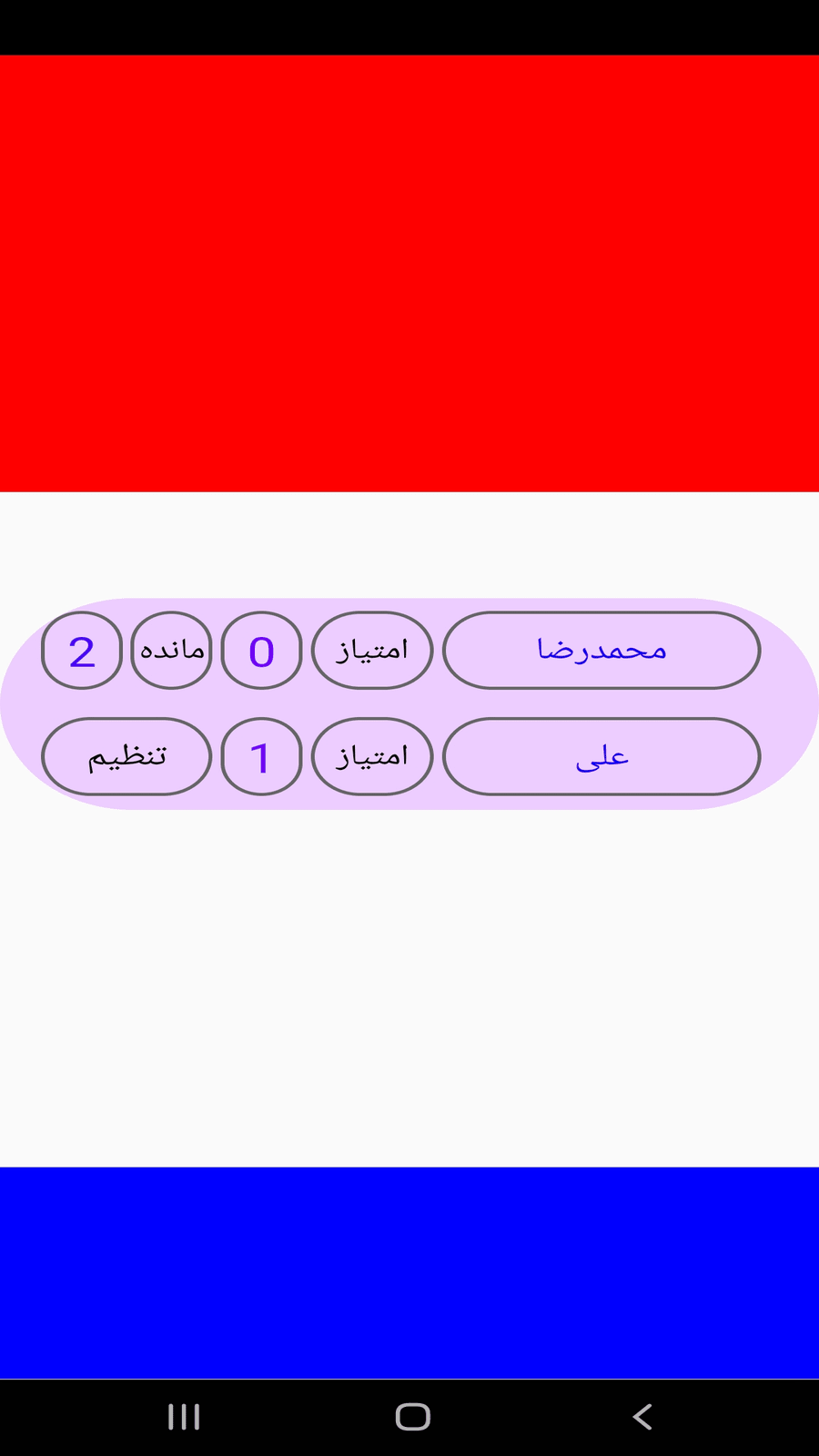Tap the blue player area
The image size is (819, 1456).
(409, 1272)
